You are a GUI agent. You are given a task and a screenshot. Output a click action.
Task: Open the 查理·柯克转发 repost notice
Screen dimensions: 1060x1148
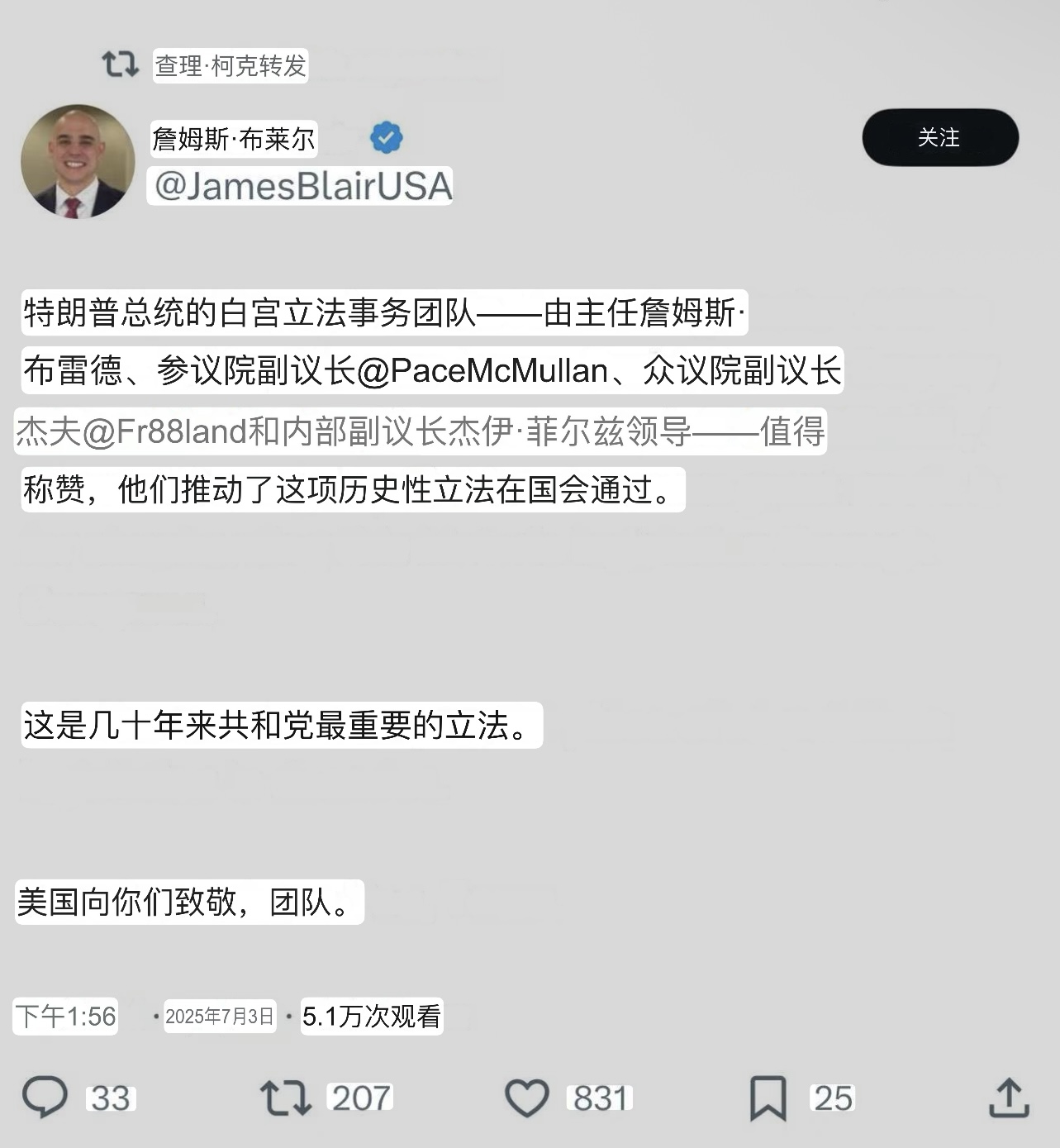[x=231, y=65]
